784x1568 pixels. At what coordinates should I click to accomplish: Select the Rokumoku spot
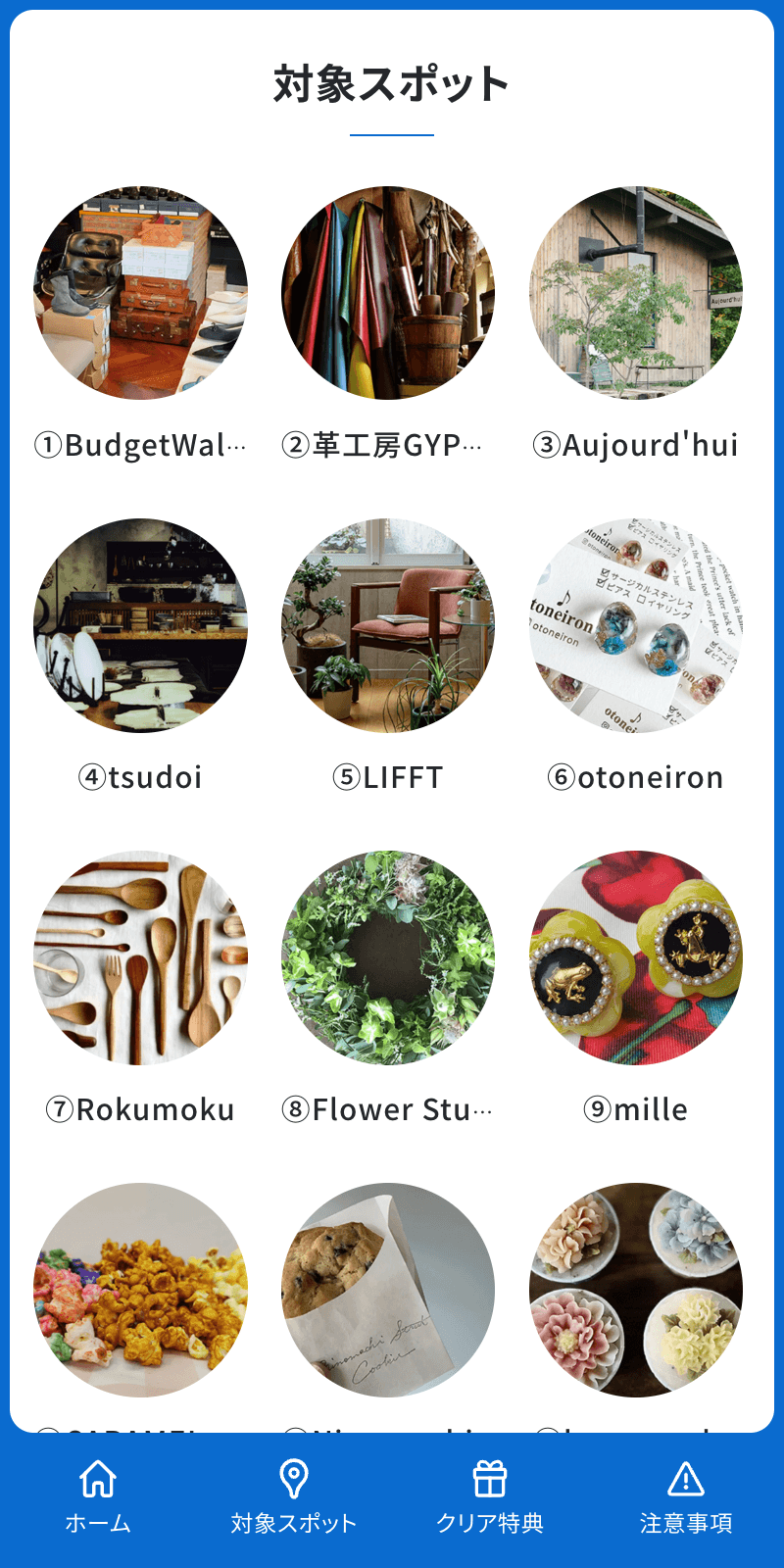(141, 957)
